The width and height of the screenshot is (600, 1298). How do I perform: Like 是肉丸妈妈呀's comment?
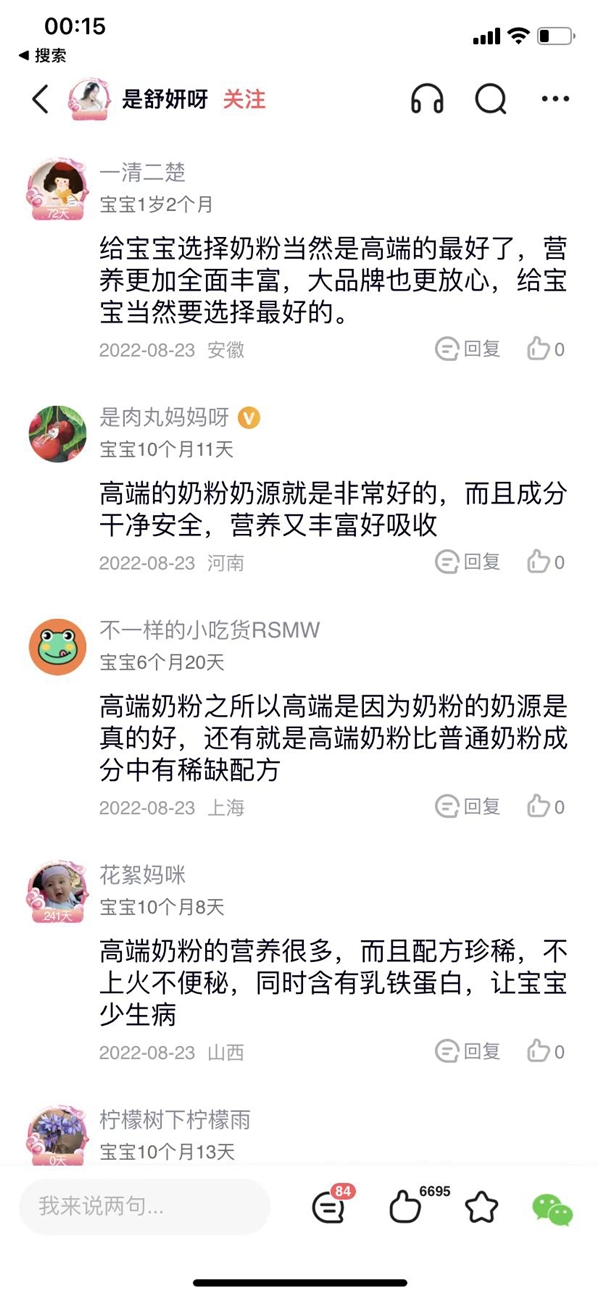click(x=546, y=562)
